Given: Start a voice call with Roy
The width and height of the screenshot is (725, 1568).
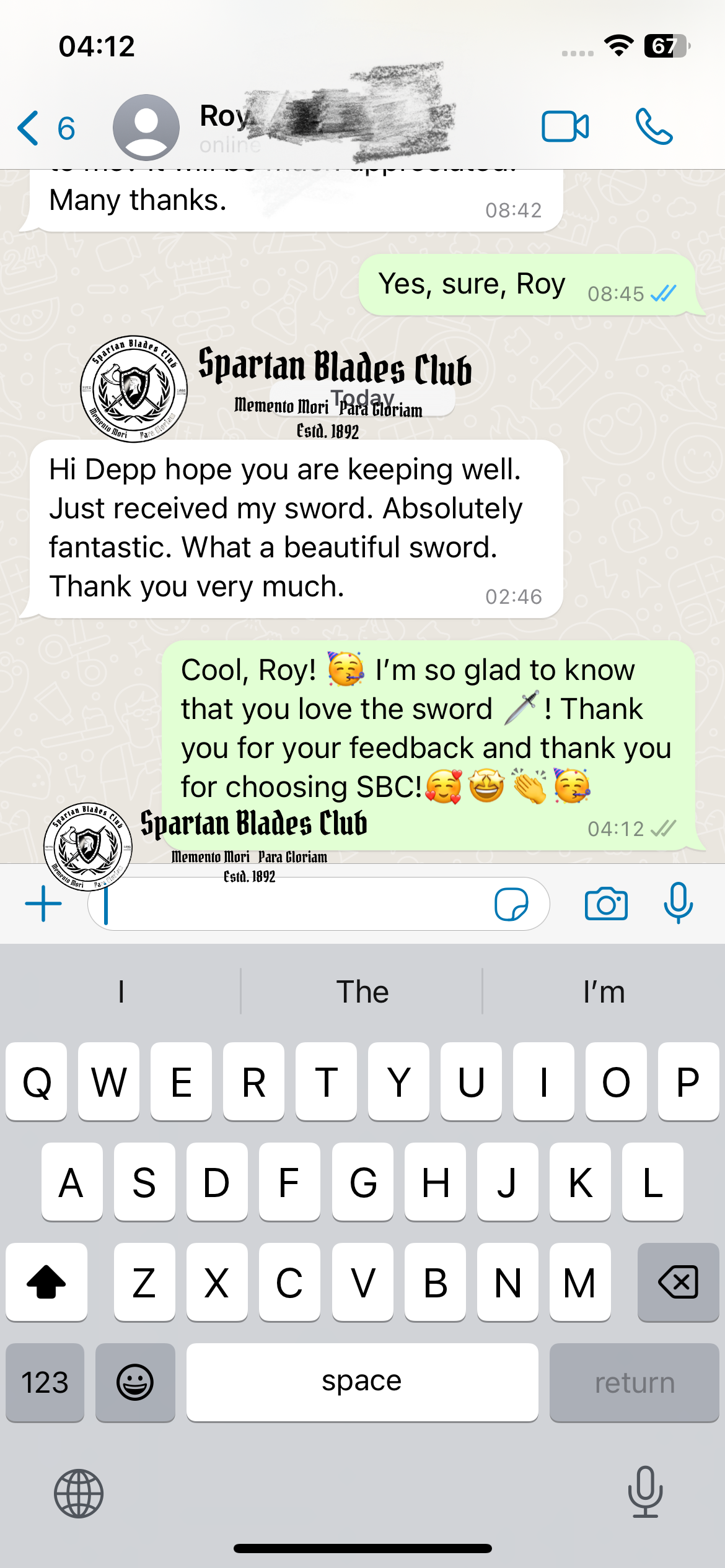Looking at the screenshot, I should [654, 127].
